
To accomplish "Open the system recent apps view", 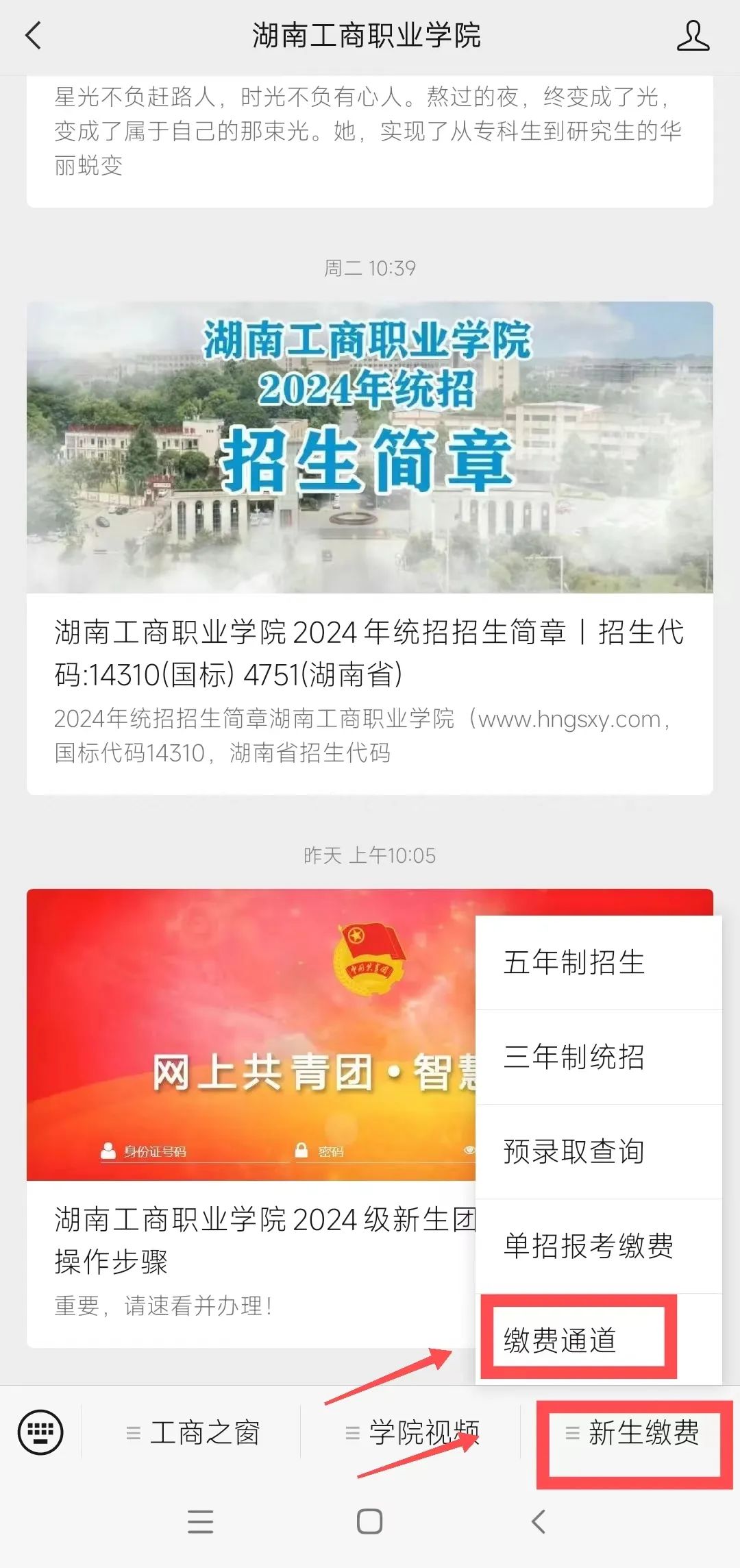I will pyautogui.click(x=200, y=1522).
